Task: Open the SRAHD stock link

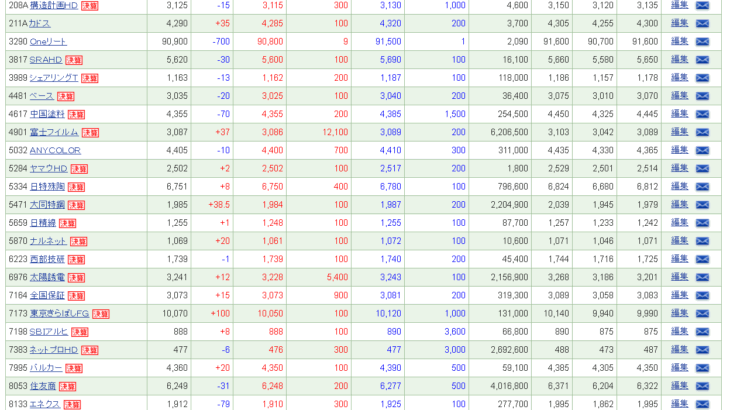Action: point(46,59)
